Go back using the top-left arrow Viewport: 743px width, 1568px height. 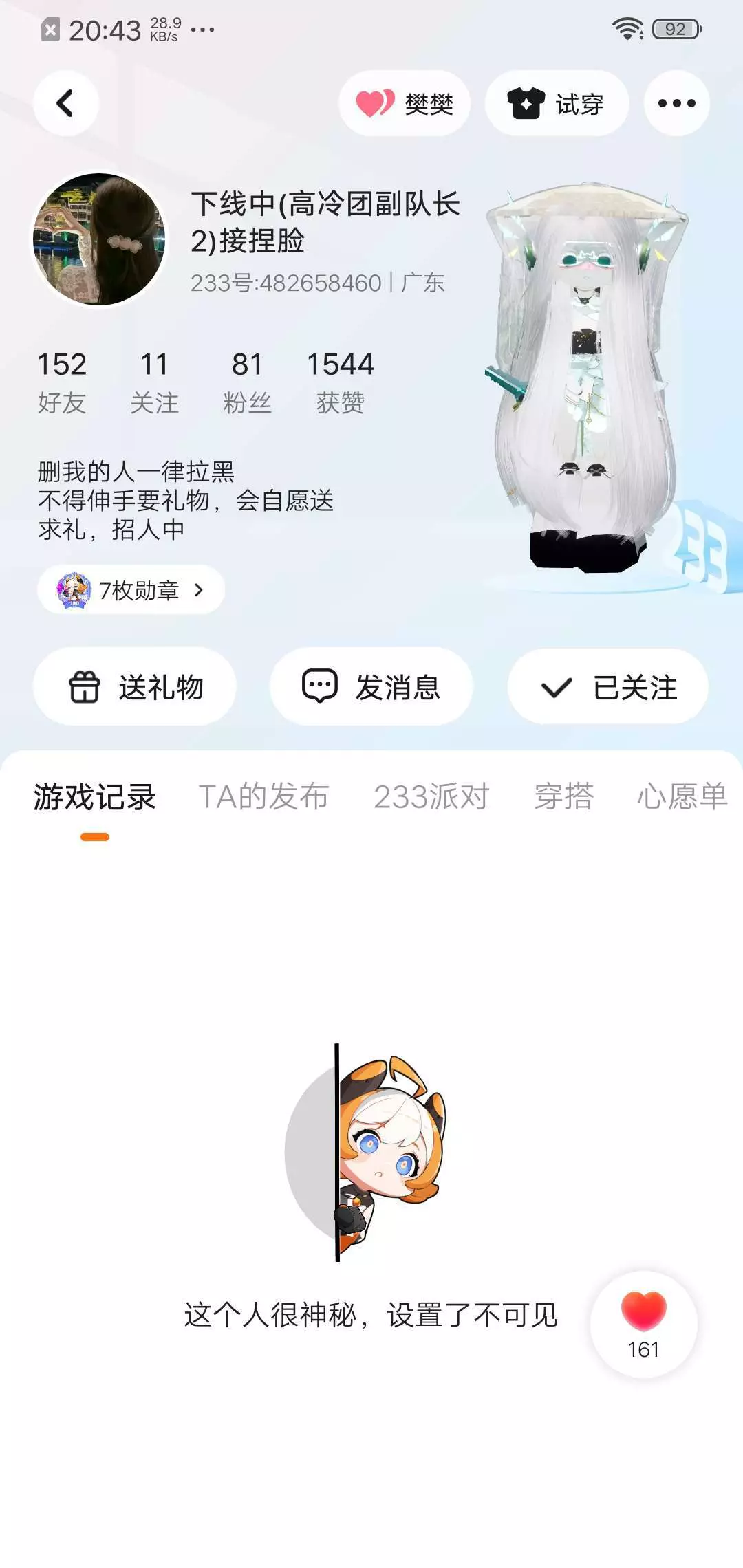(65, 103)
